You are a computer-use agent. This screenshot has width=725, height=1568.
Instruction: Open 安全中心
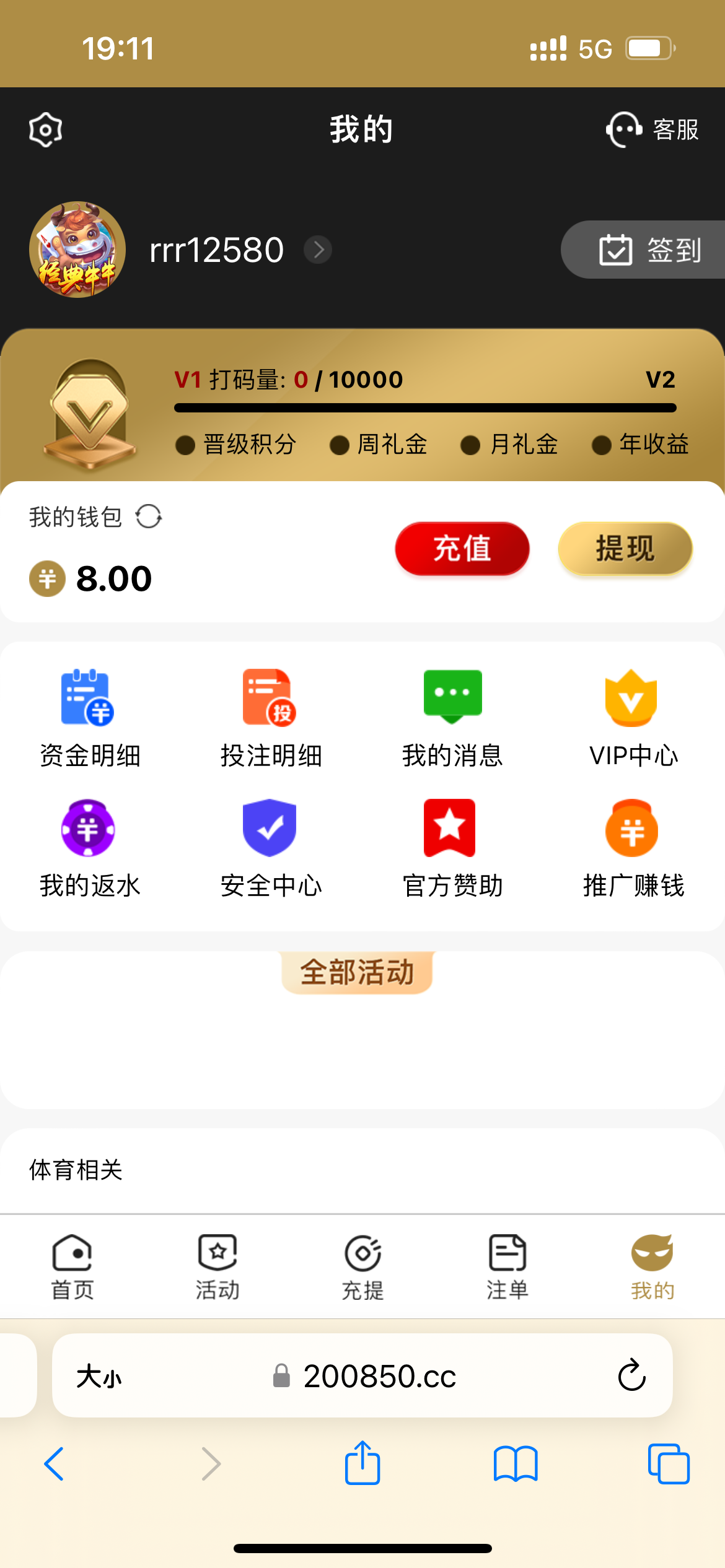pos(271,848)
